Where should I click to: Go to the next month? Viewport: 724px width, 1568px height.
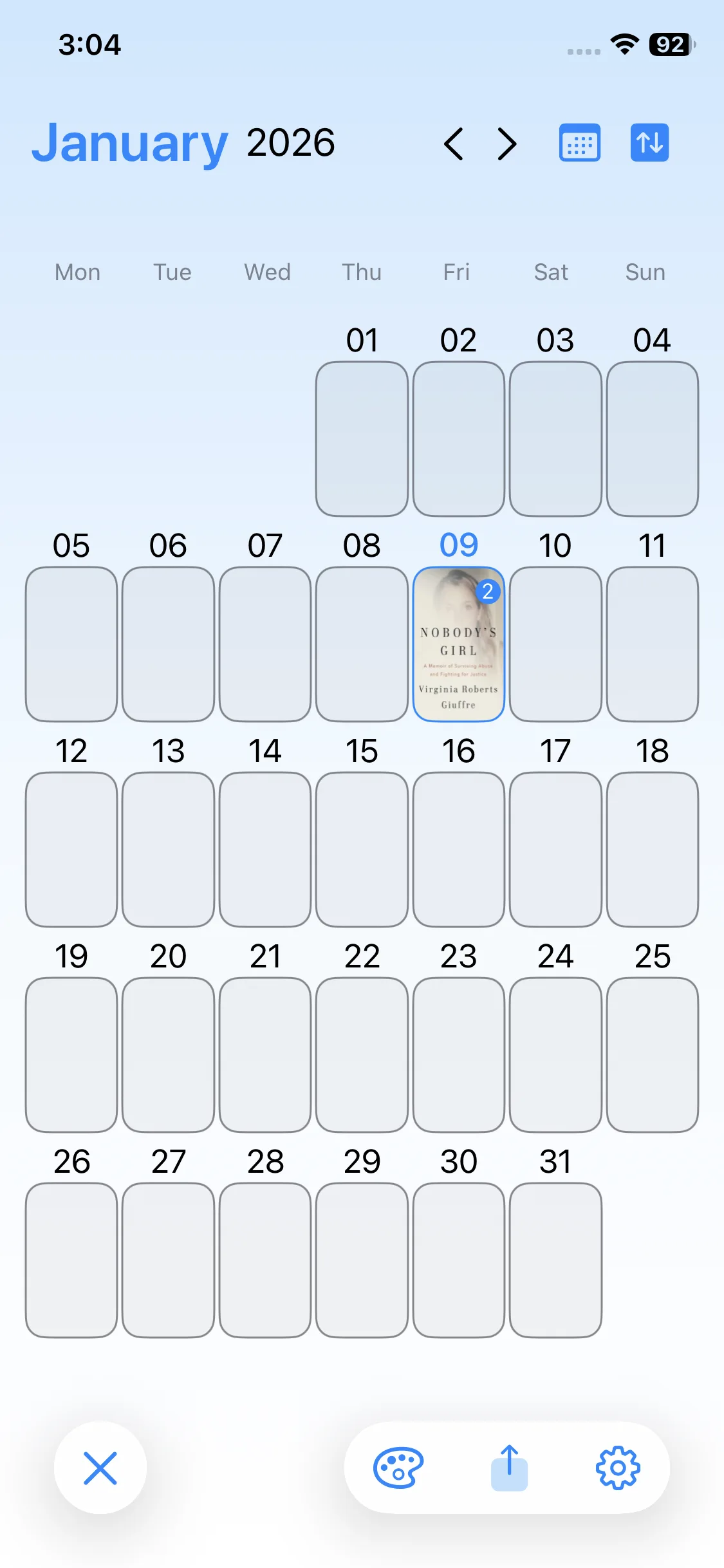pos(507,144)
